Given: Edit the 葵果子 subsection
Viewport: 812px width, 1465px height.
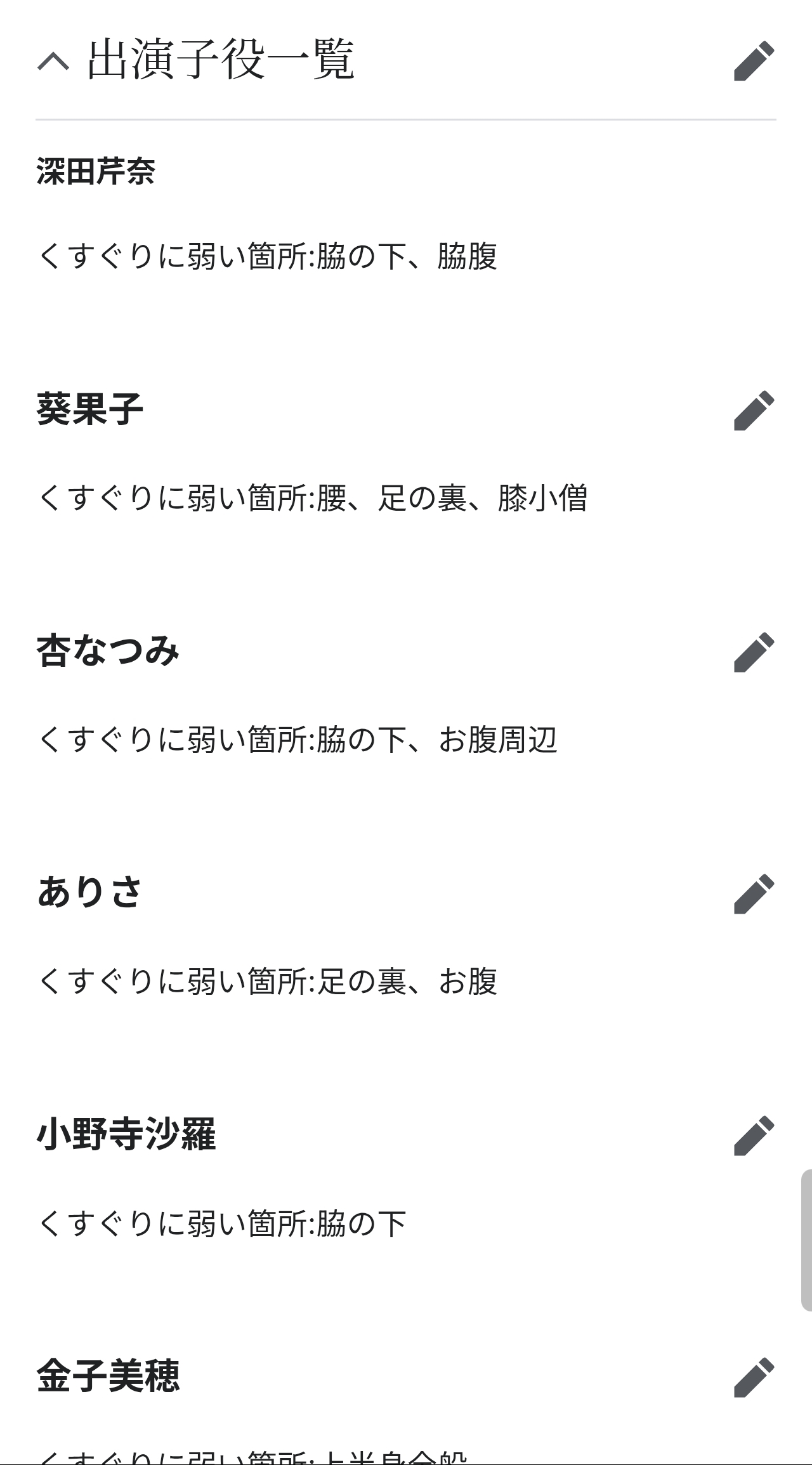Looking at the screenshot, I should pos(754,411).
